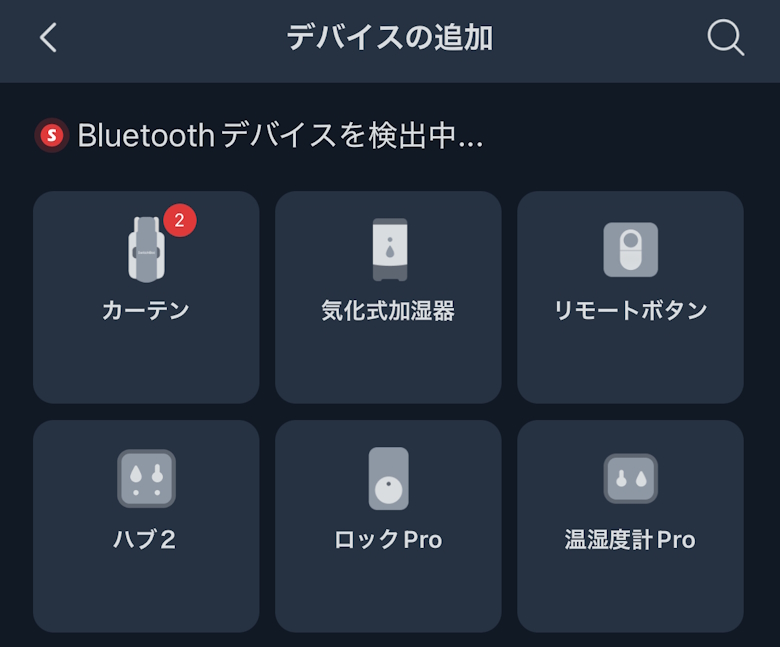Go back from デバイスの追加 screen
Image resolution: width=780 pixels, height=647 pixels.
[48, 38]
